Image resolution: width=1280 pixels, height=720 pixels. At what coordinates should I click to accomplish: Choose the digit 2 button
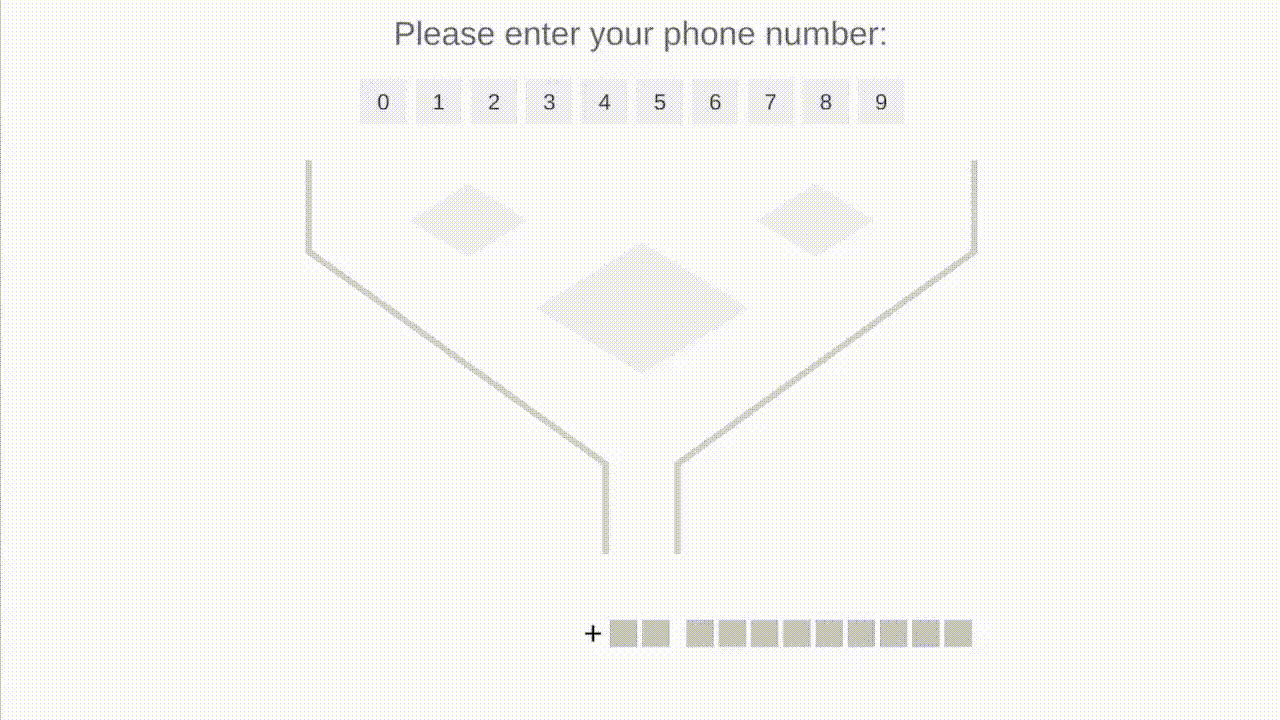(494, 102)
